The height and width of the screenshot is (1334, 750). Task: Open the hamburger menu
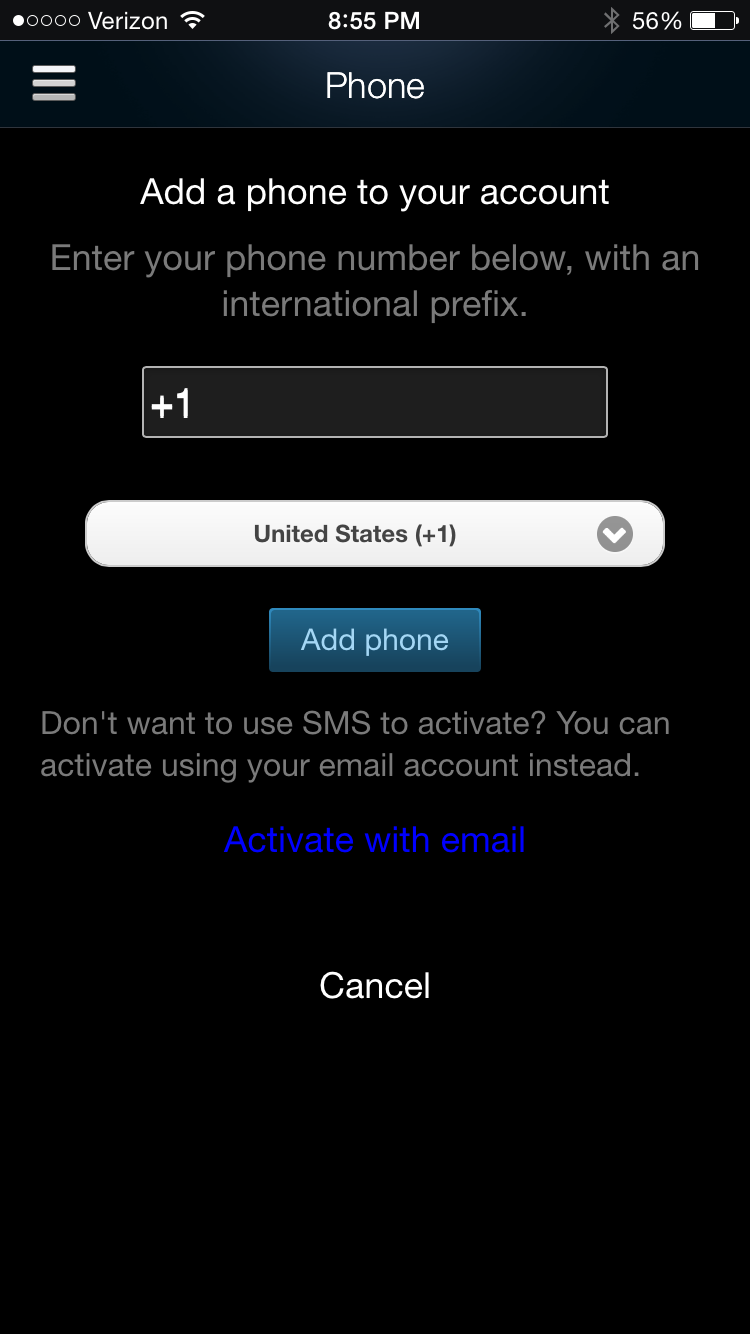click(x=54, y=84)
